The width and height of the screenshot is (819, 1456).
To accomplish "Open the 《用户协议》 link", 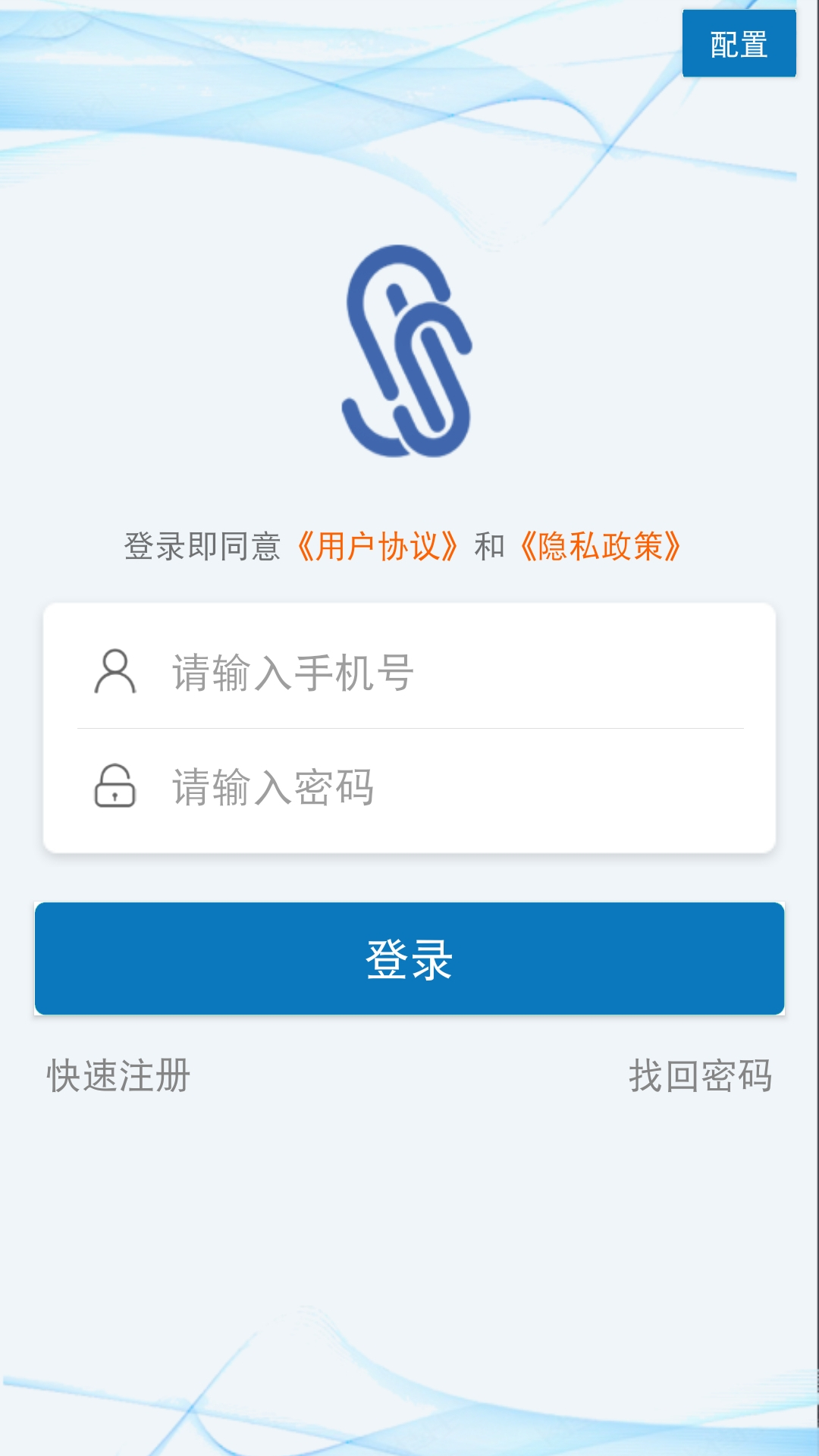I will [x=377, y=547].
